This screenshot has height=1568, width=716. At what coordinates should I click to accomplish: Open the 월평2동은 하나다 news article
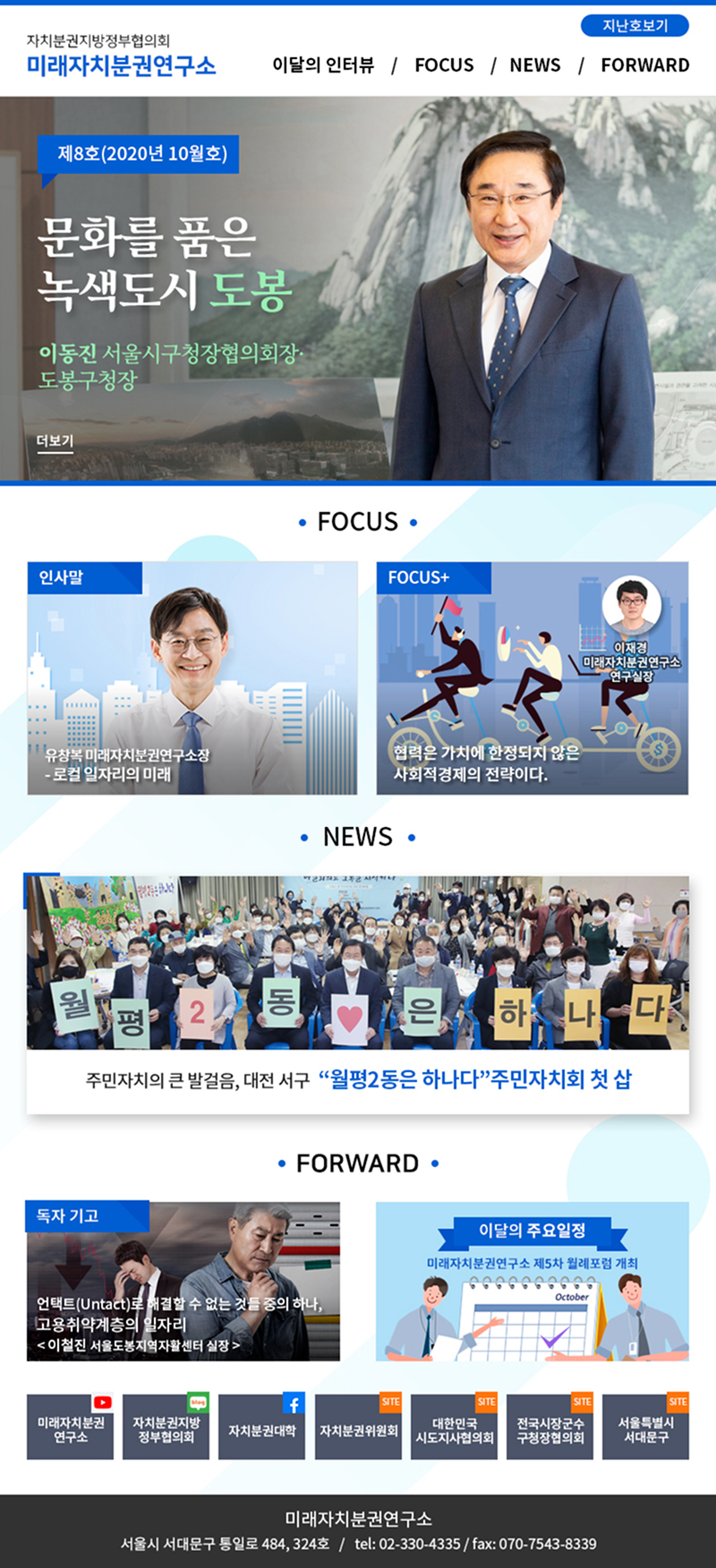click(358, 993)
